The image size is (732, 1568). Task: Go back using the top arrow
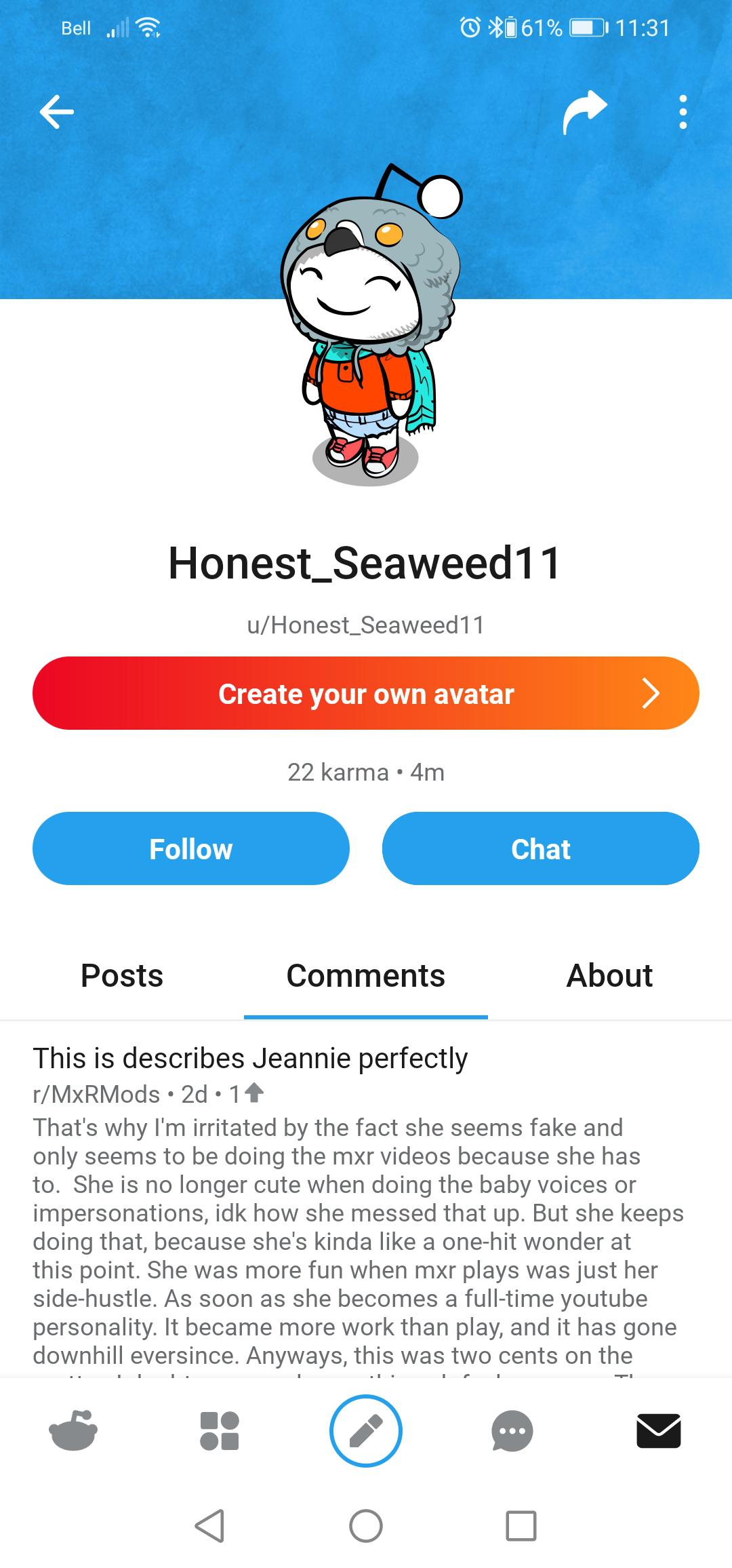(x=57, y=112)
